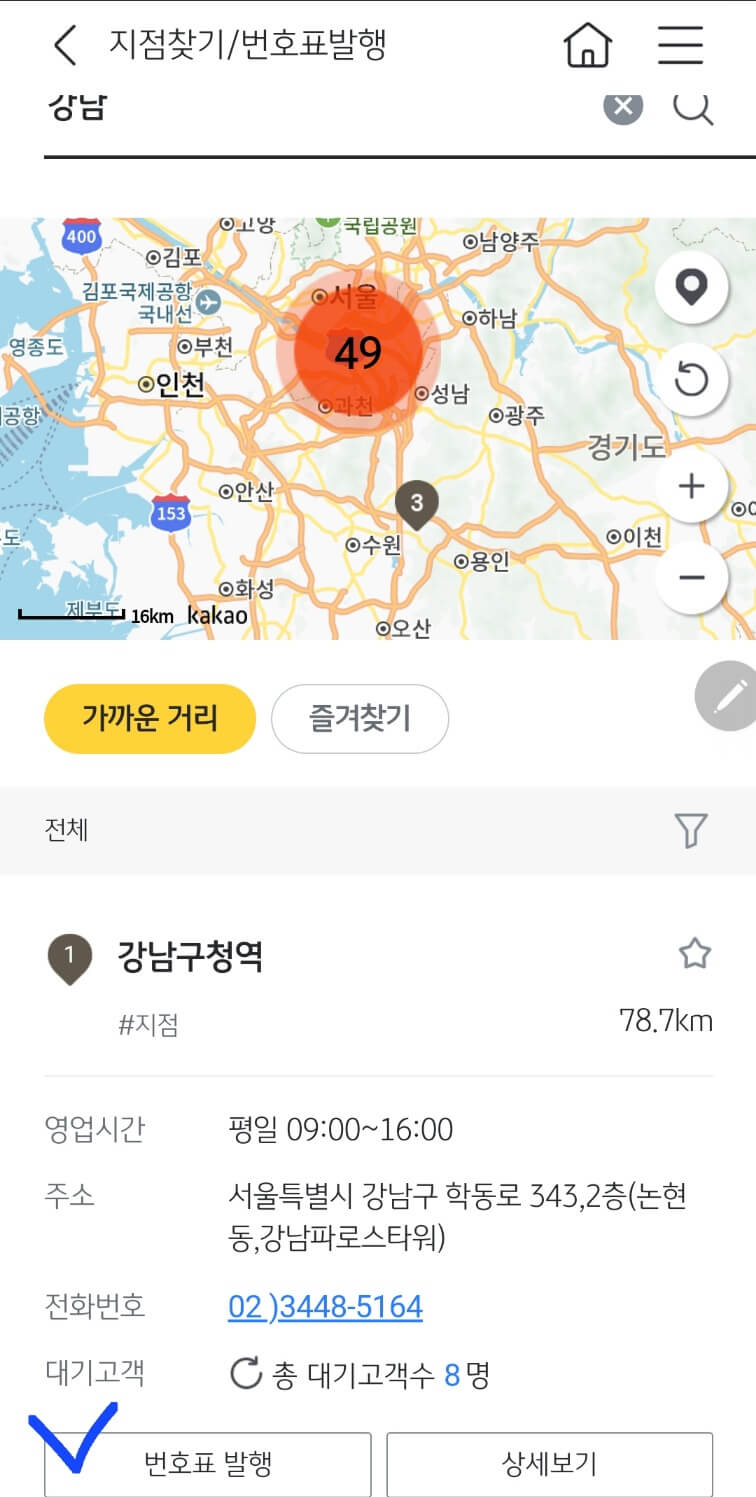Click the current location pin icon on map
Screen dimensions: 756x1497
tap(693, 285)
